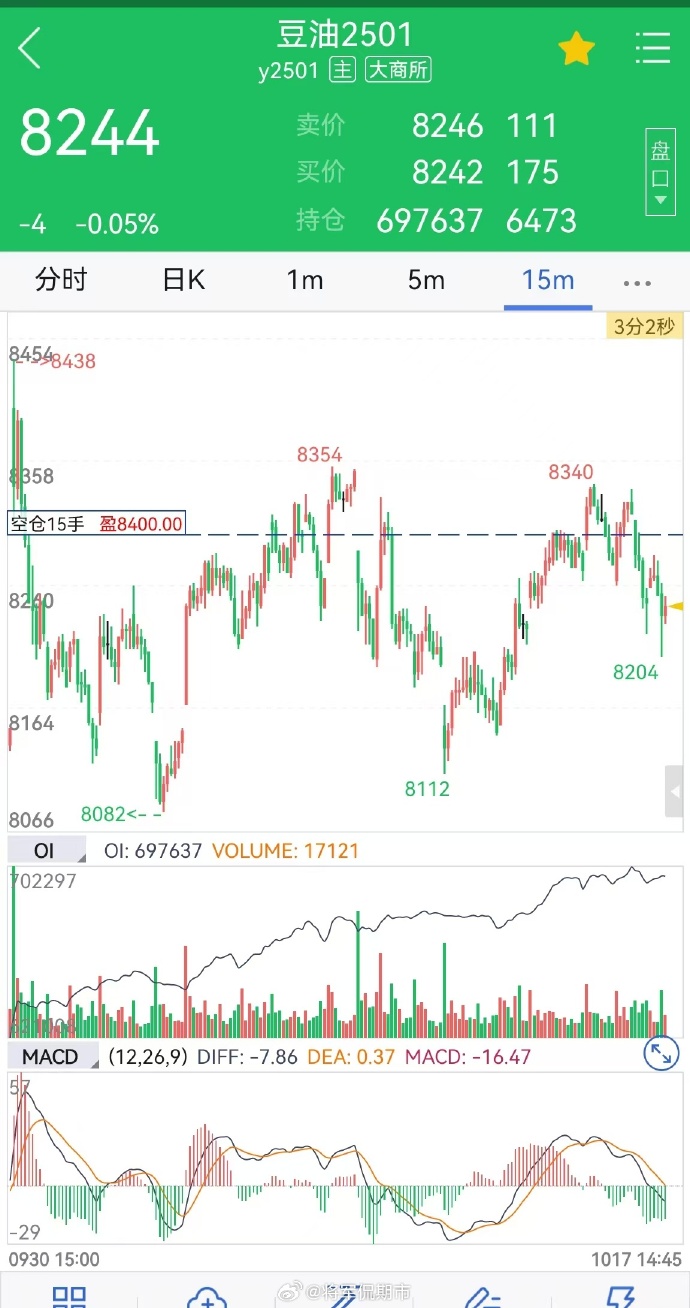The height and width of the screenshot is (1308, 690).
Task: Select the 15m chart period
Action: point(548,280)
